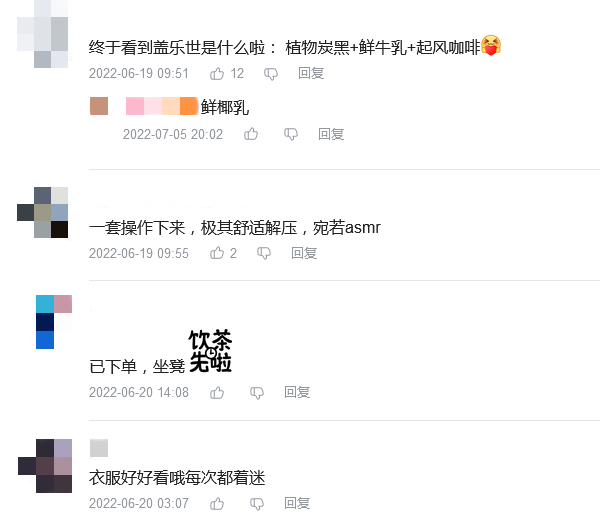Reply to the 衣服好好看 comment
The height and width of the screenshot is (526, 600).
tap(297, 504)
